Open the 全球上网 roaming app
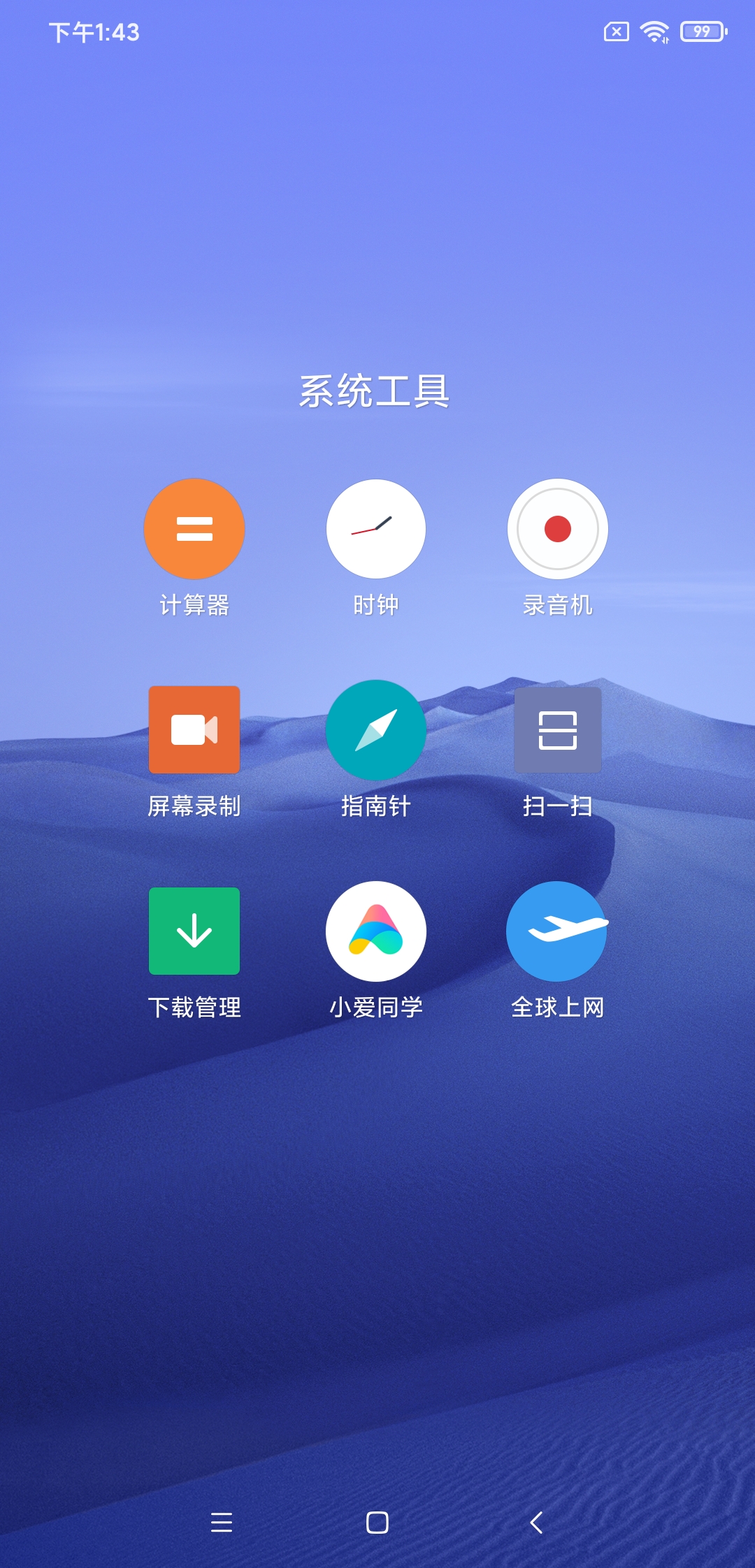The image size is (755, 1568). (x=558, y=931)
